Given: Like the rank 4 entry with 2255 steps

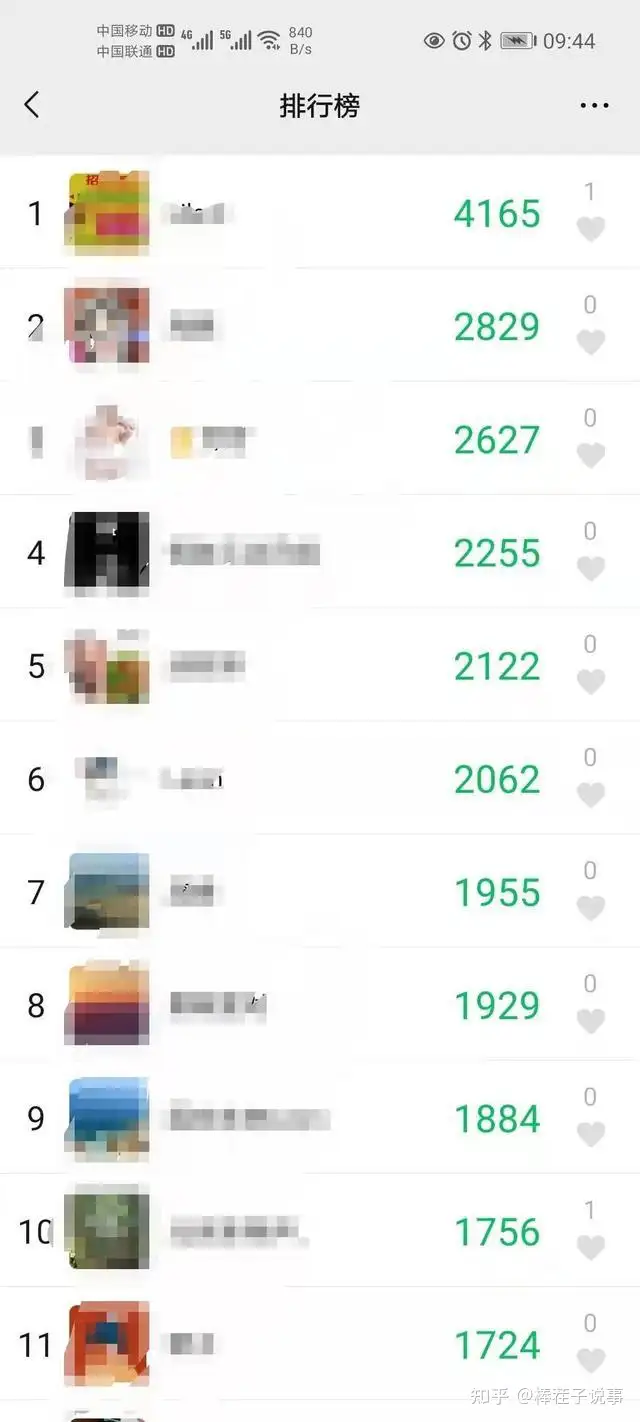Looking at the screenshot, I should (x=590, y=568).
